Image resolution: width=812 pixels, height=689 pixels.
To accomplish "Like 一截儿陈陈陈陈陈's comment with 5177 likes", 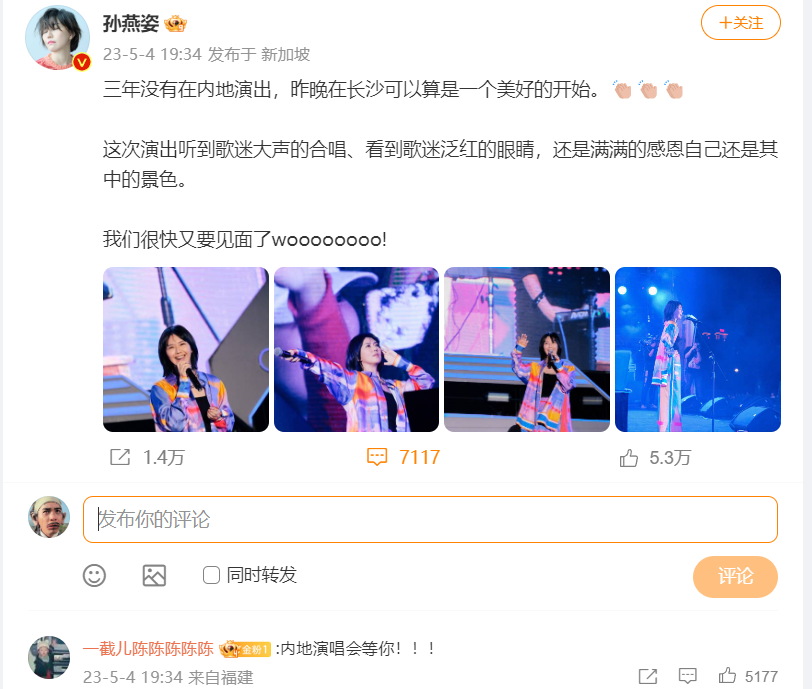I will point(727,676).
